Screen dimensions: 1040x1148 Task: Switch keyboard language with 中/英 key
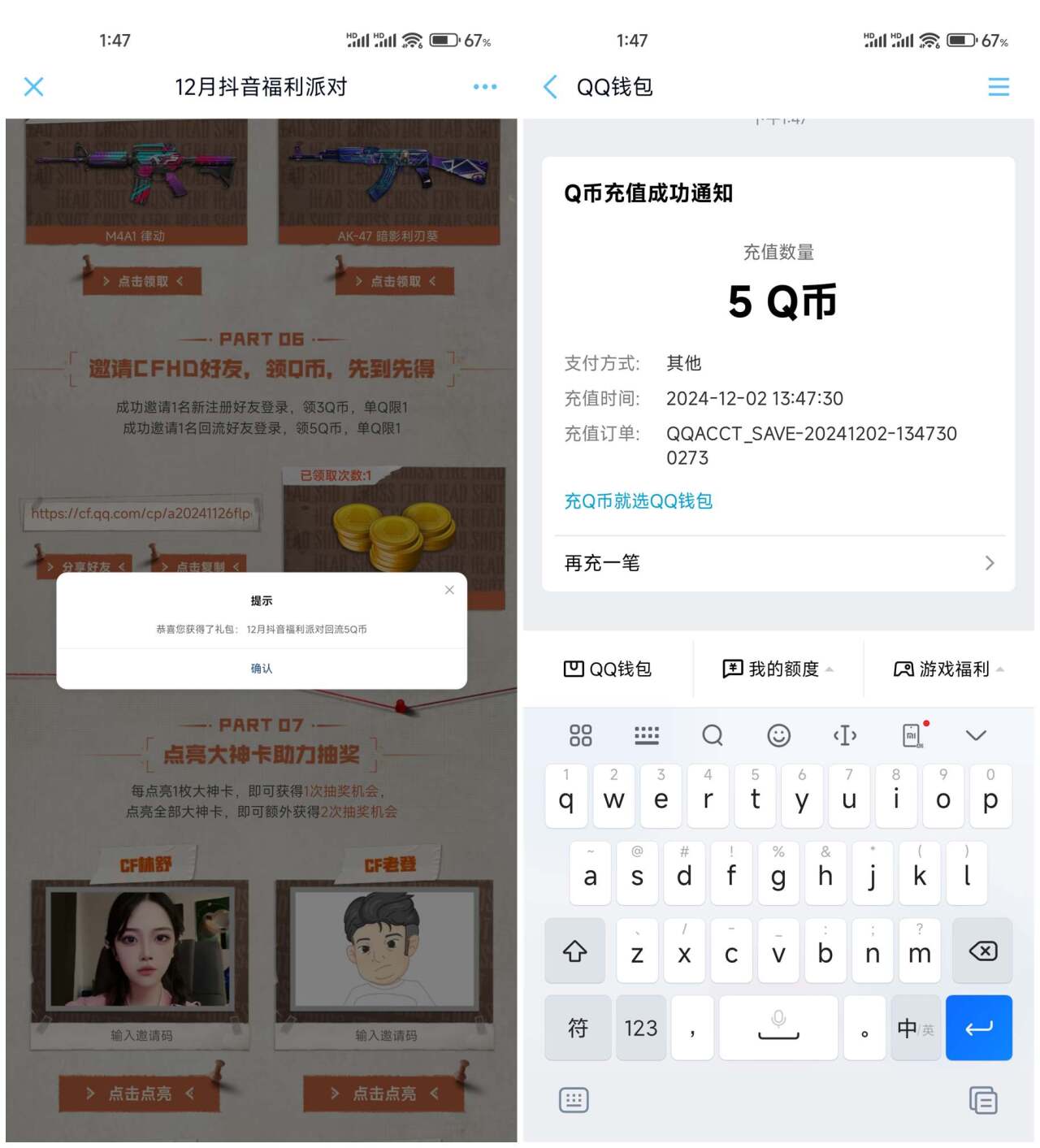[915, 1029]
